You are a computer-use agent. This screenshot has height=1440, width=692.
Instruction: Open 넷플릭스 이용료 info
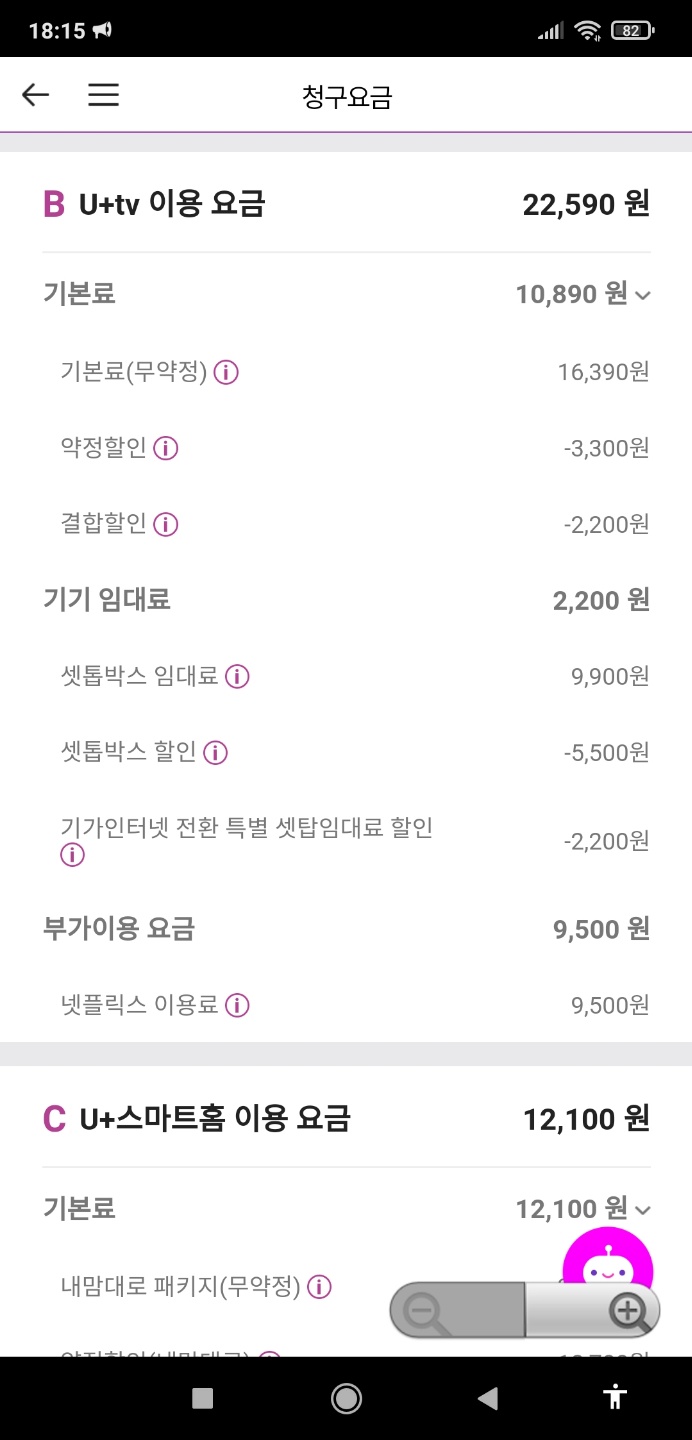point(237,1006)
